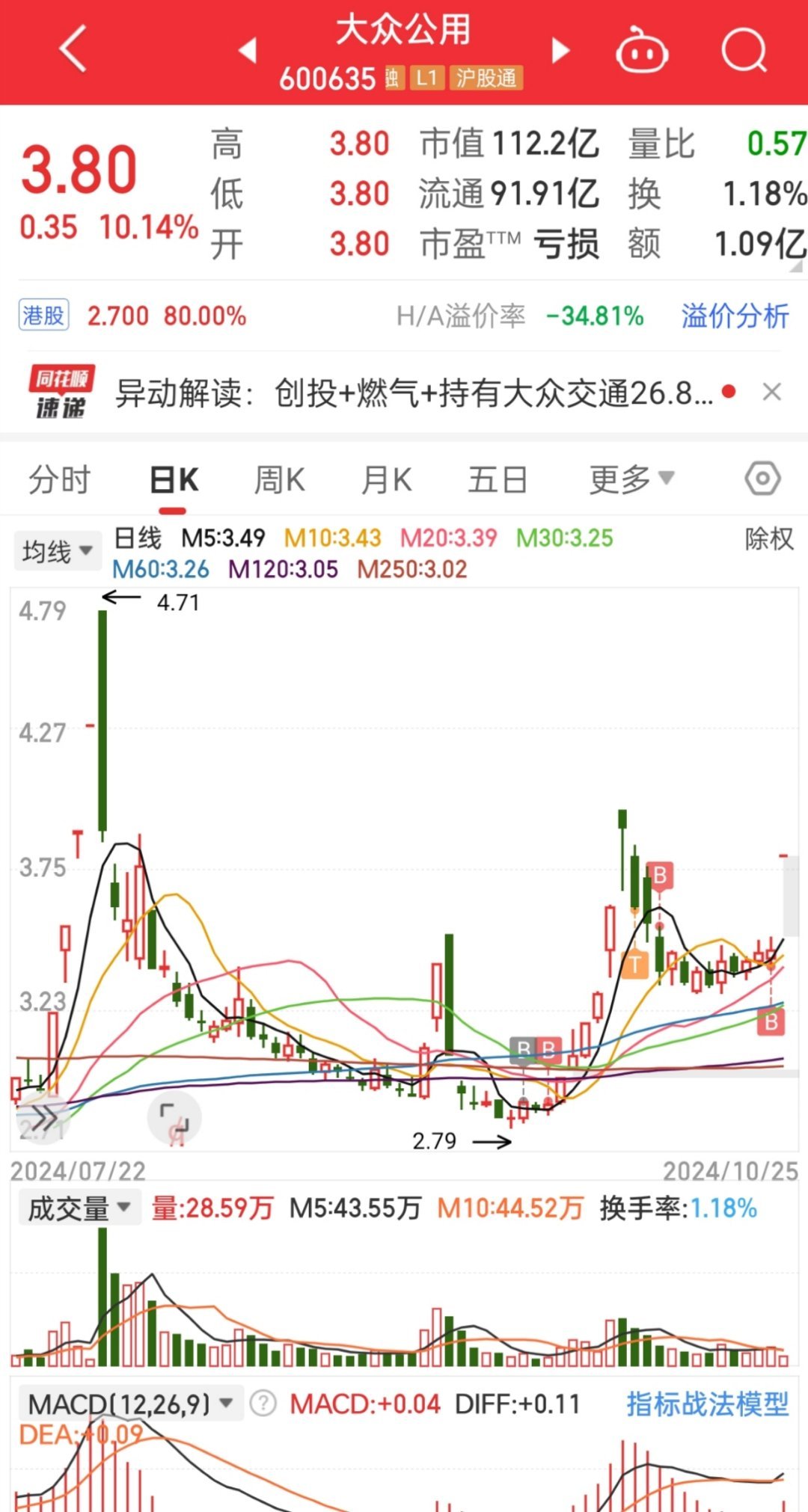Open the 成交量 indicator dropdown
The image size is (808, 1512).
[x=79, y=1208]
